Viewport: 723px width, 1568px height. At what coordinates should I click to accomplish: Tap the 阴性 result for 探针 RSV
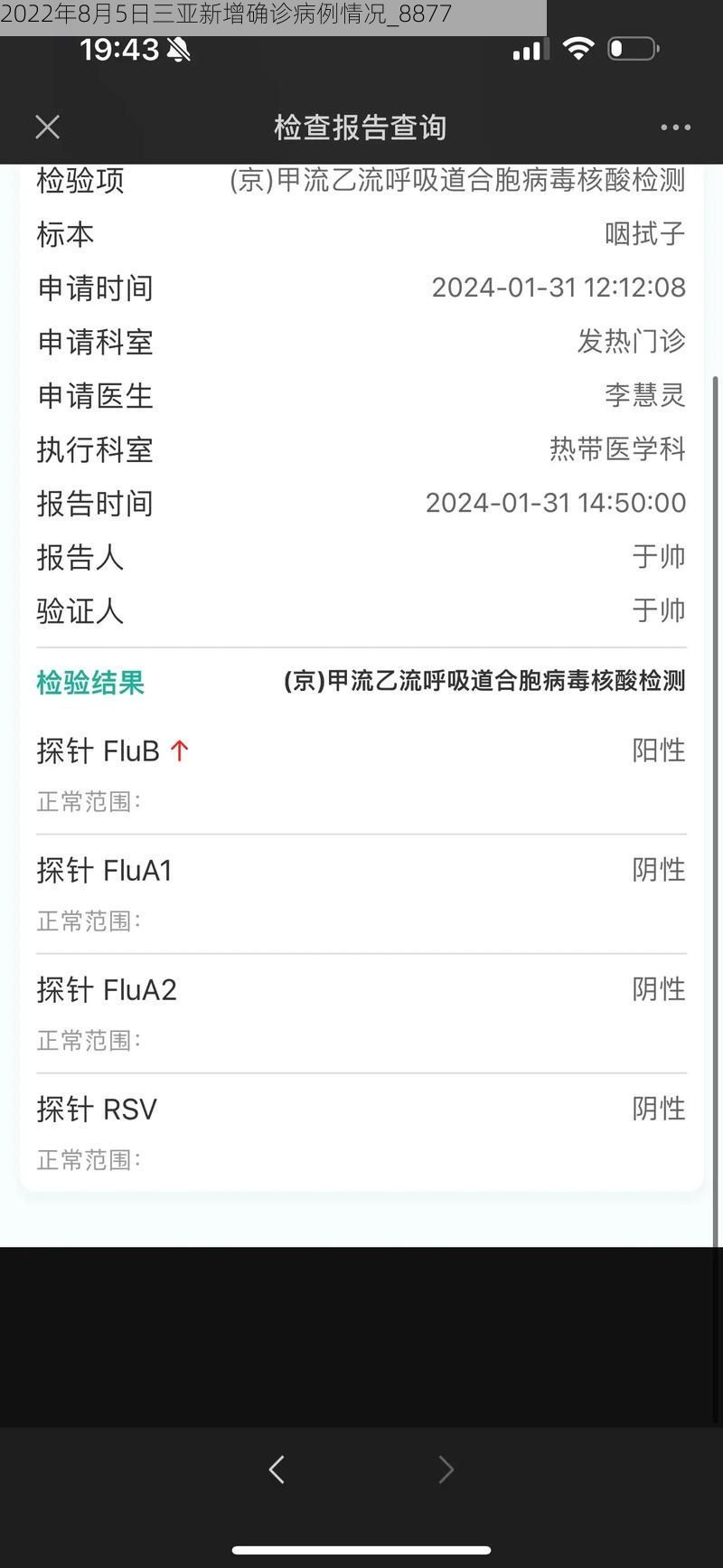659,1108
